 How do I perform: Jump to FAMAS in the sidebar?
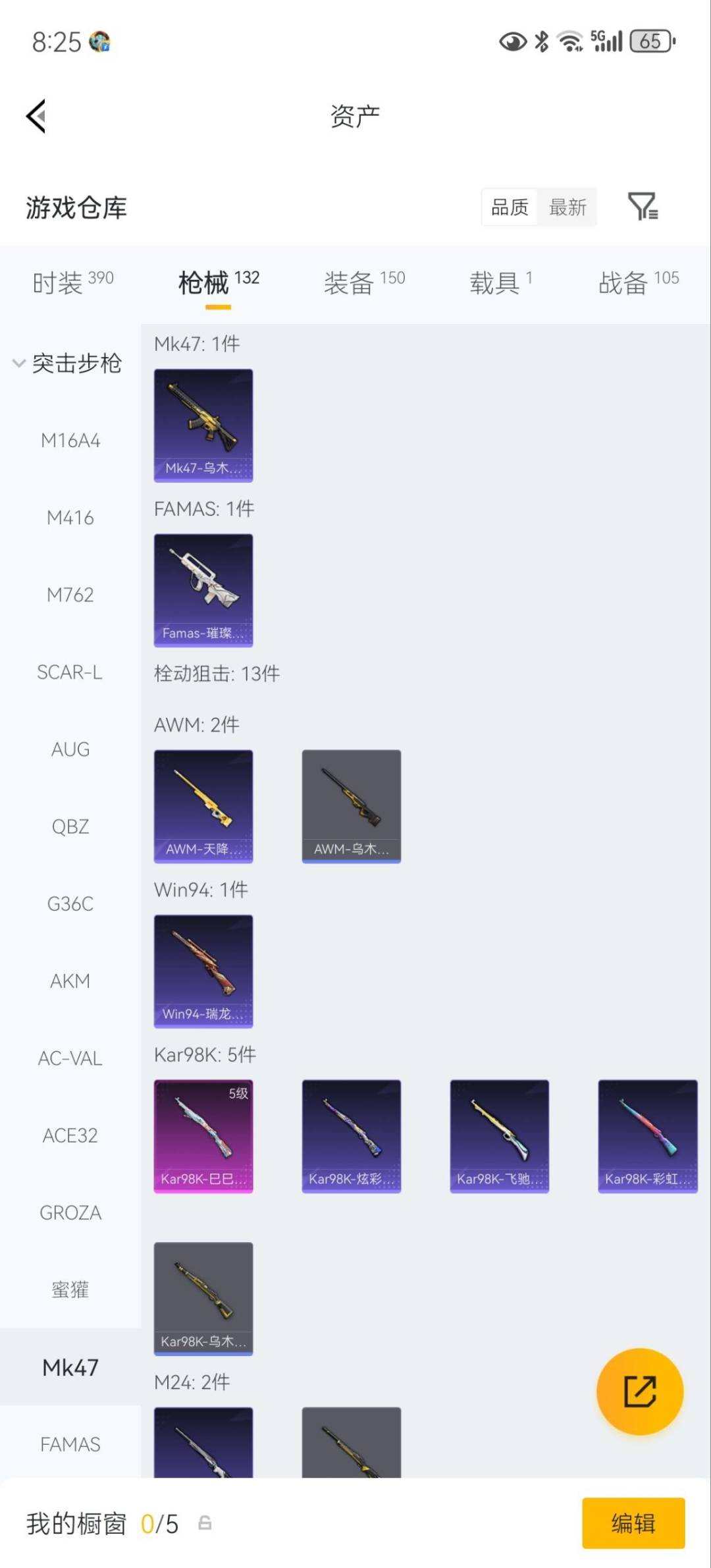pyautogui.click(x=70, y=1444)
